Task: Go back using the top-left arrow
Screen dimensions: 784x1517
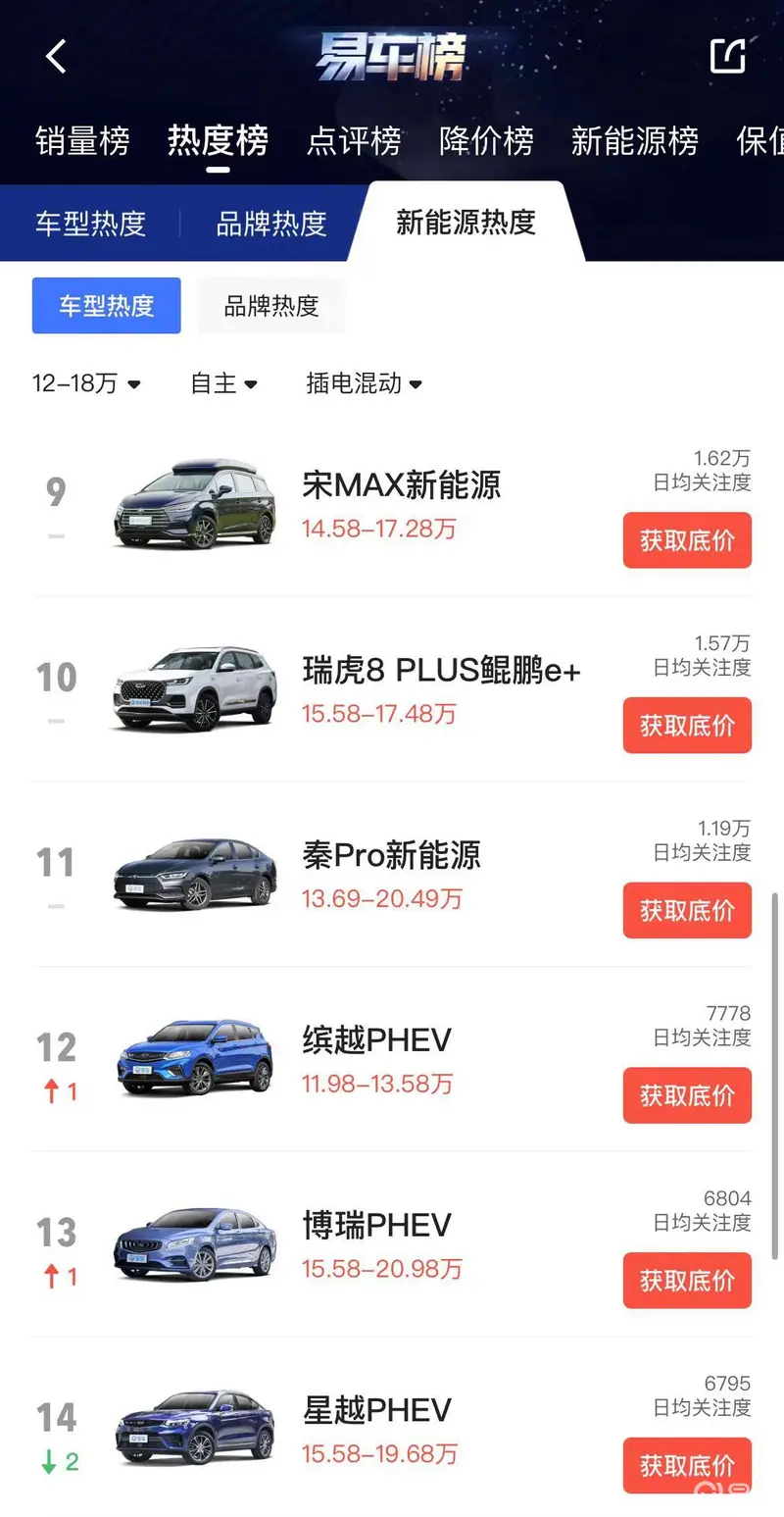Action: (x=56, y=57)
